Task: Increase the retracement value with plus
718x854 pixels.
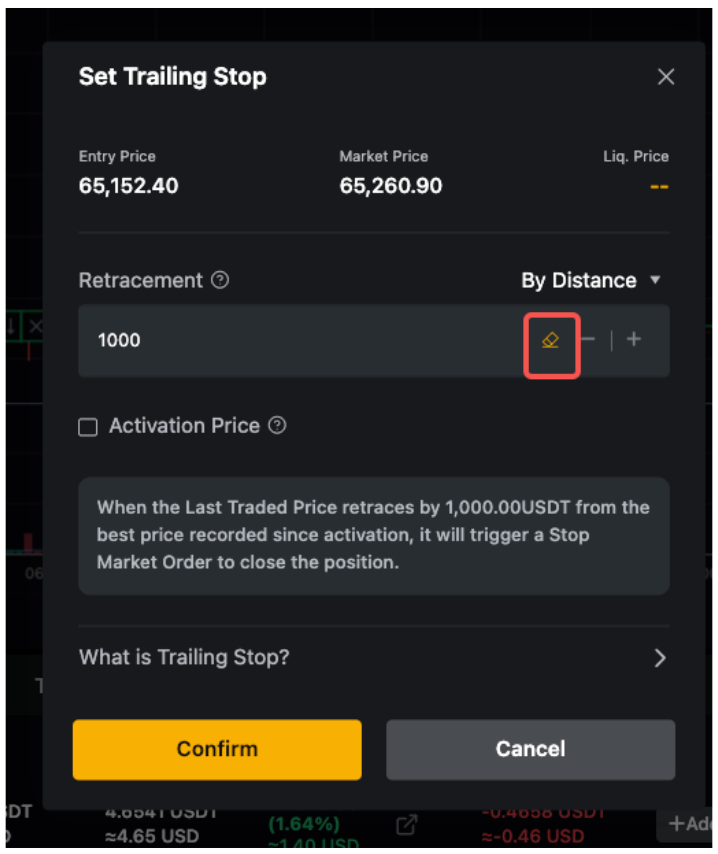Action: 634,340
